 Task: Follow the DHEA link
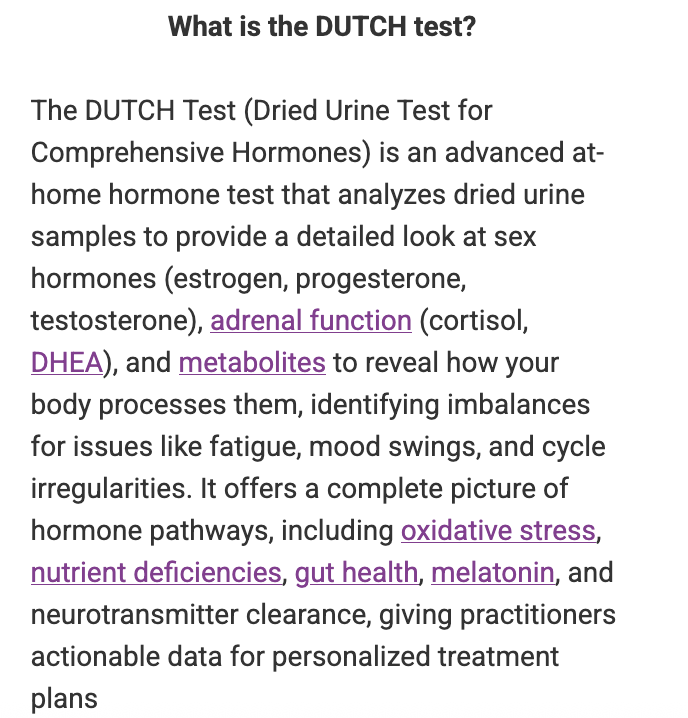pos(66,363)
